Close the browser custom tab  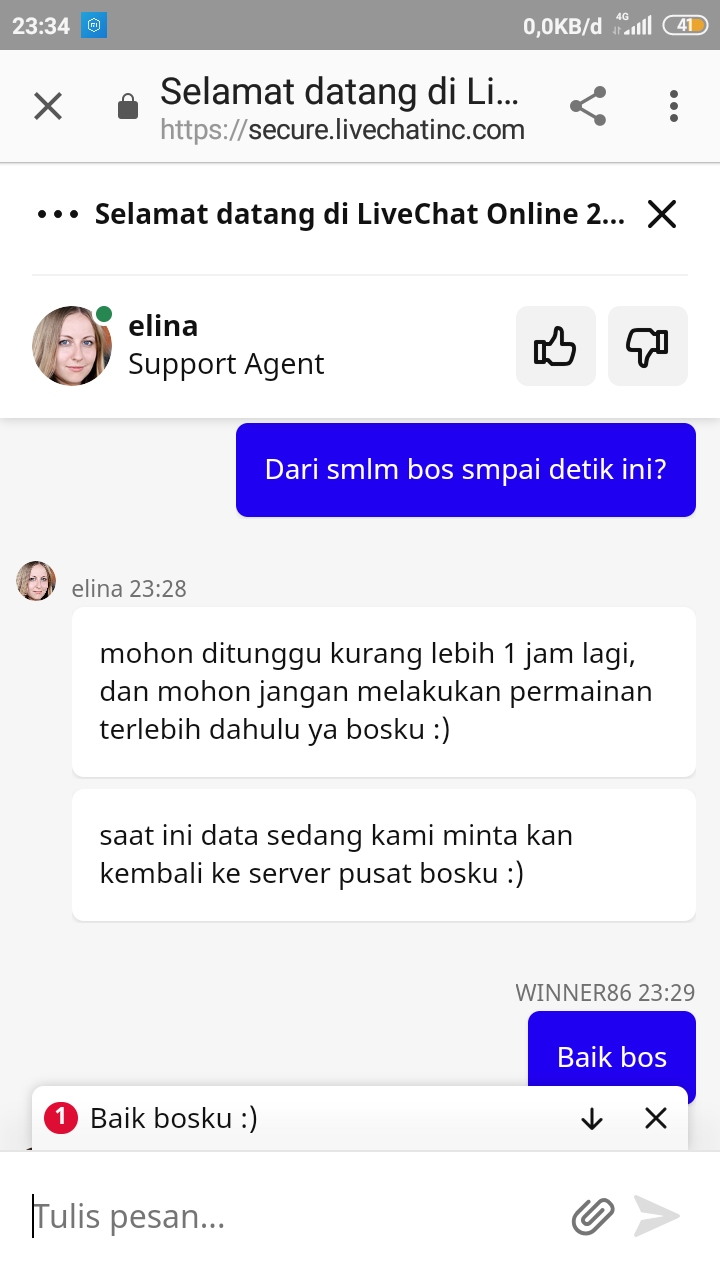tap(48, 106)
